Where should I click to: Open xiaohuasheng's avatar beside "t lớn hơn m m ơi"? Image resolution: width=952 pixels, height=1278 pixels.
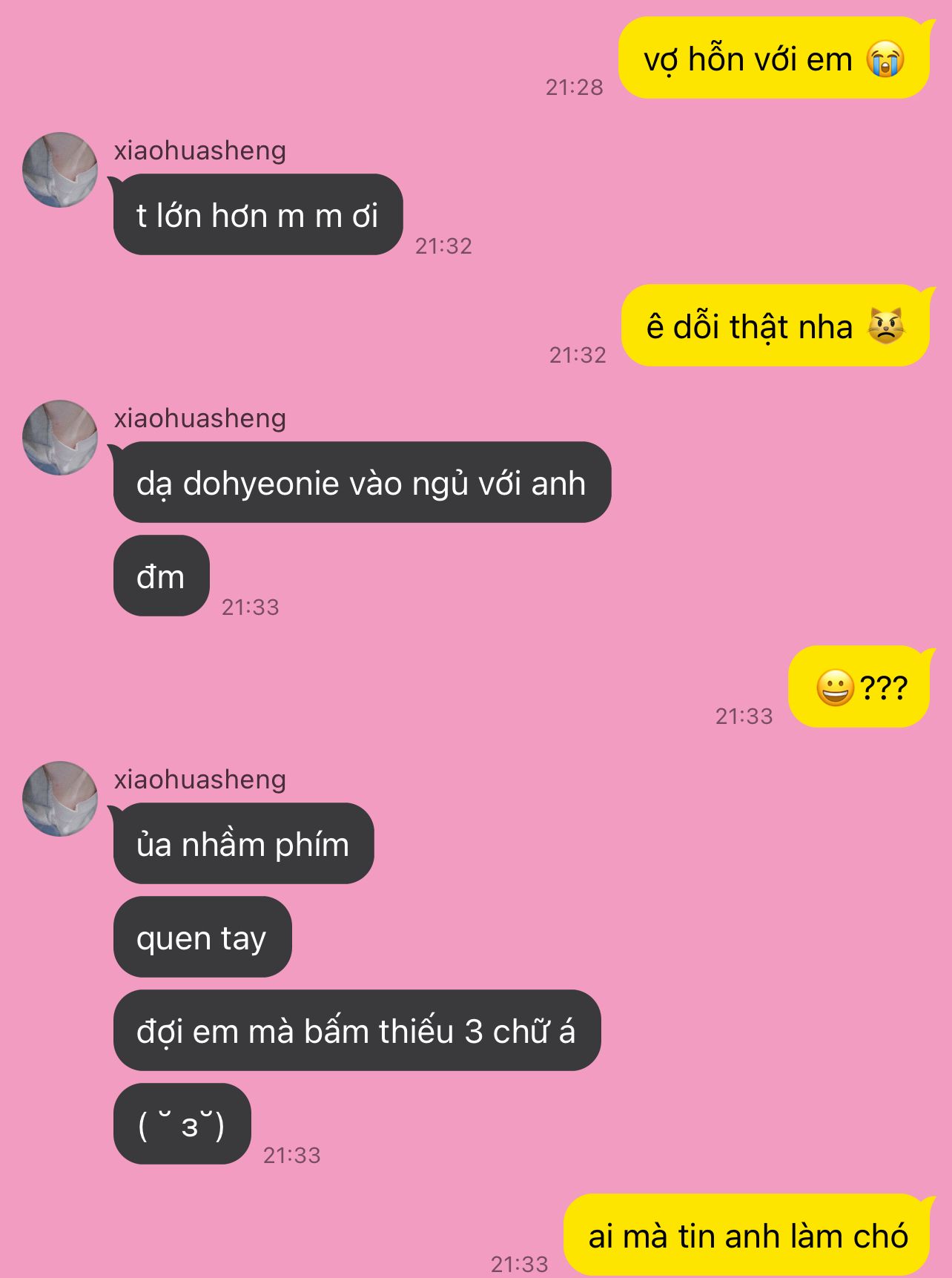coord(60,170)
